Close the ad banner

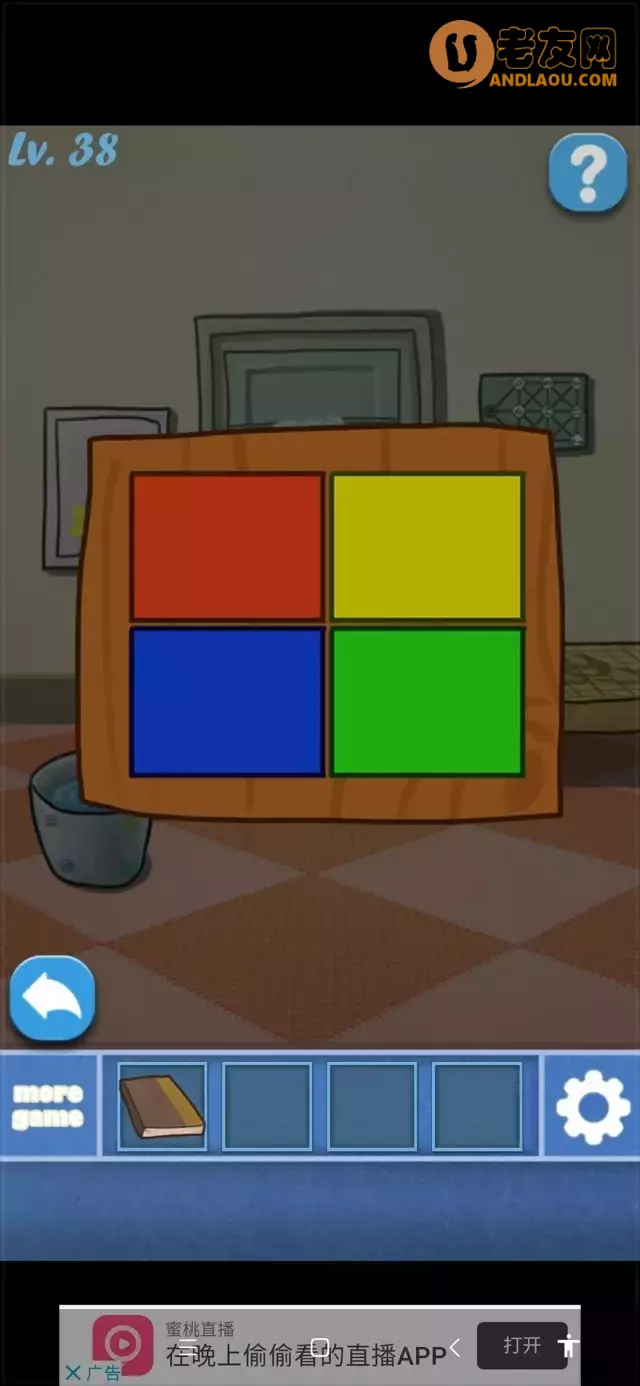coord(73,1373)
